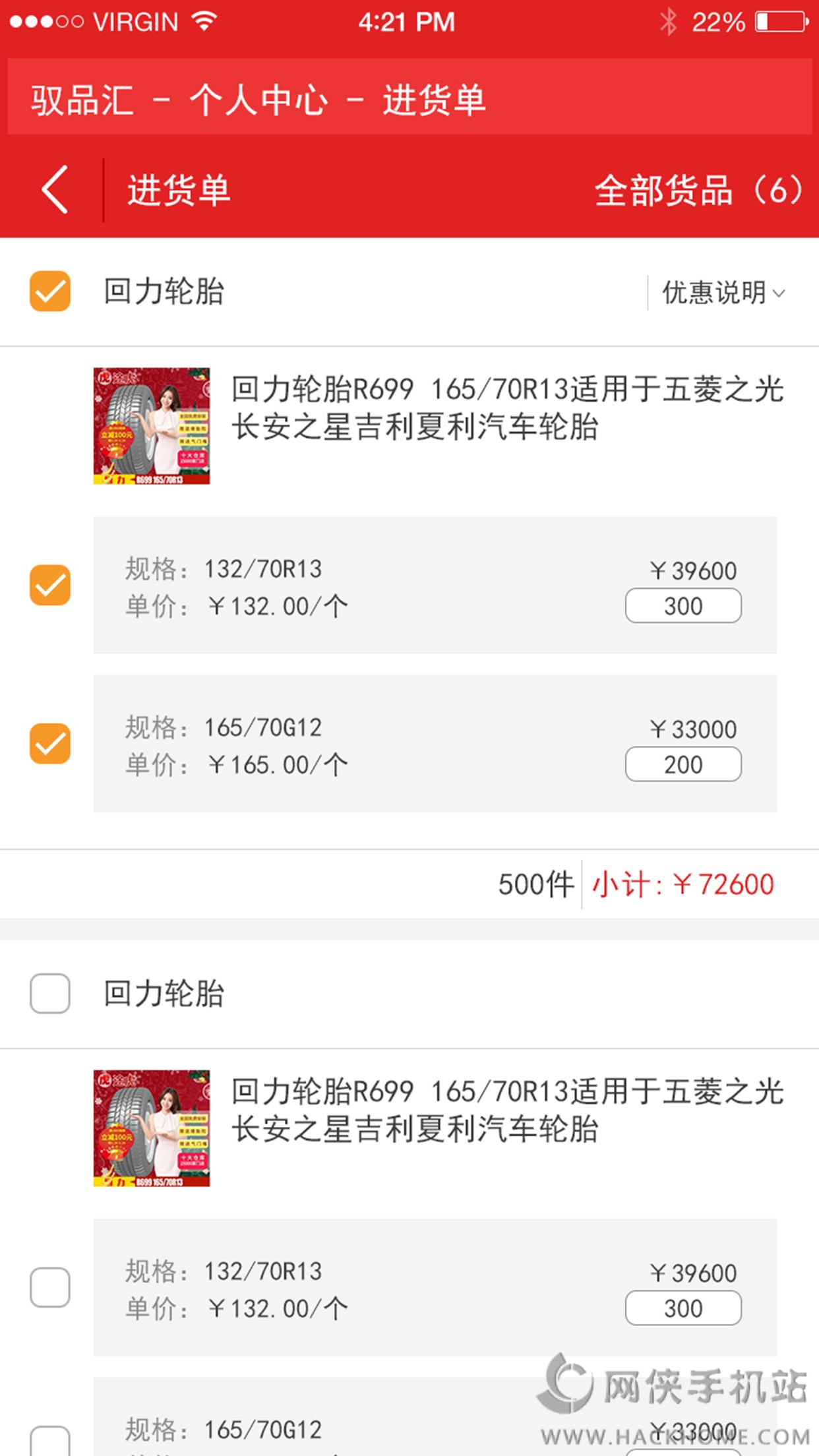Select the unchecked 回力轮胎 store checkbox
Viewport: 819px width, 1456px height.
point(50,993)
